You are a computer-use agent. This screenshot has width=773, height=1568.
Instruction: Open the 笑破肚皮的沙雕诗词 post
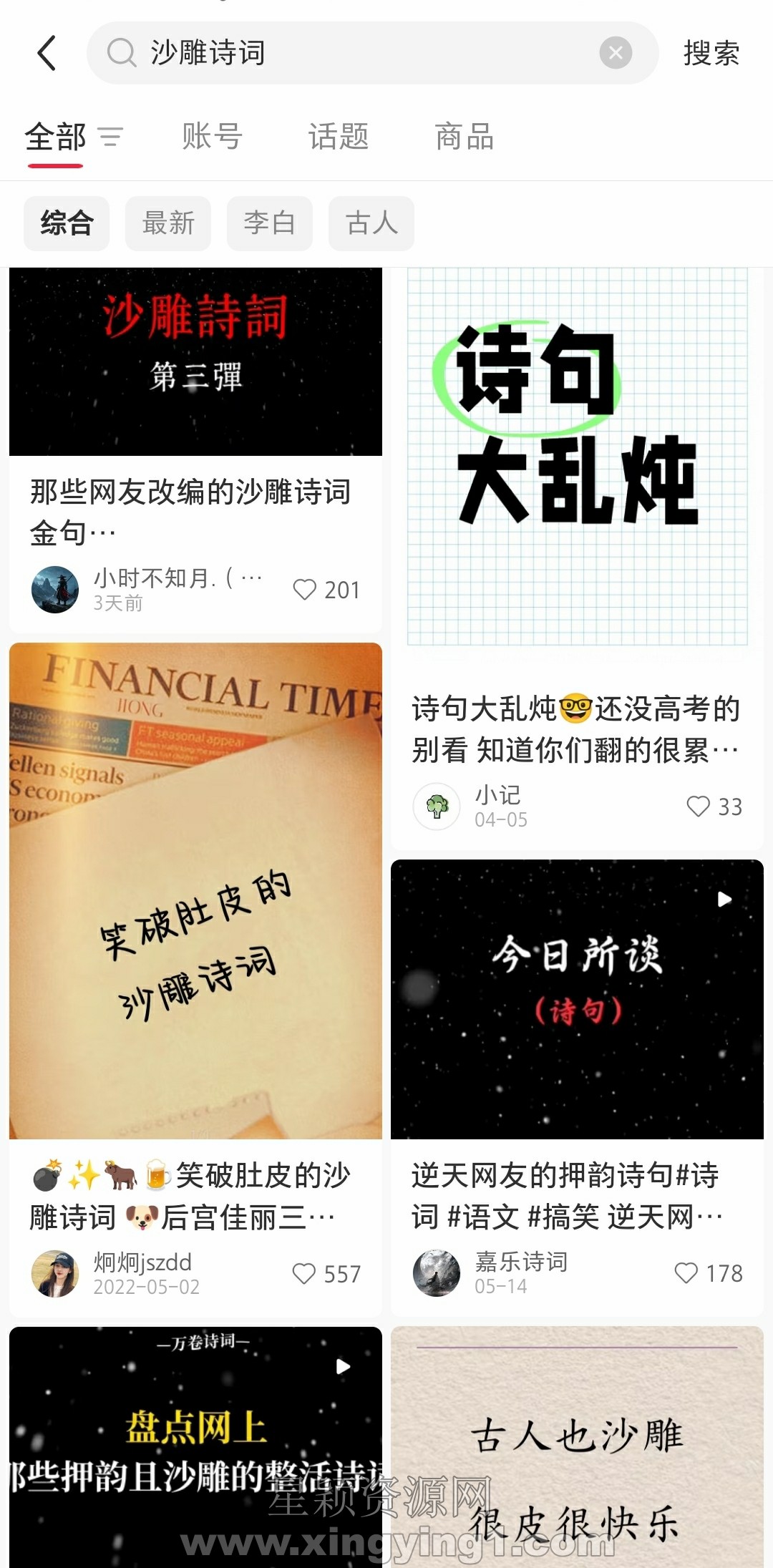195,891
